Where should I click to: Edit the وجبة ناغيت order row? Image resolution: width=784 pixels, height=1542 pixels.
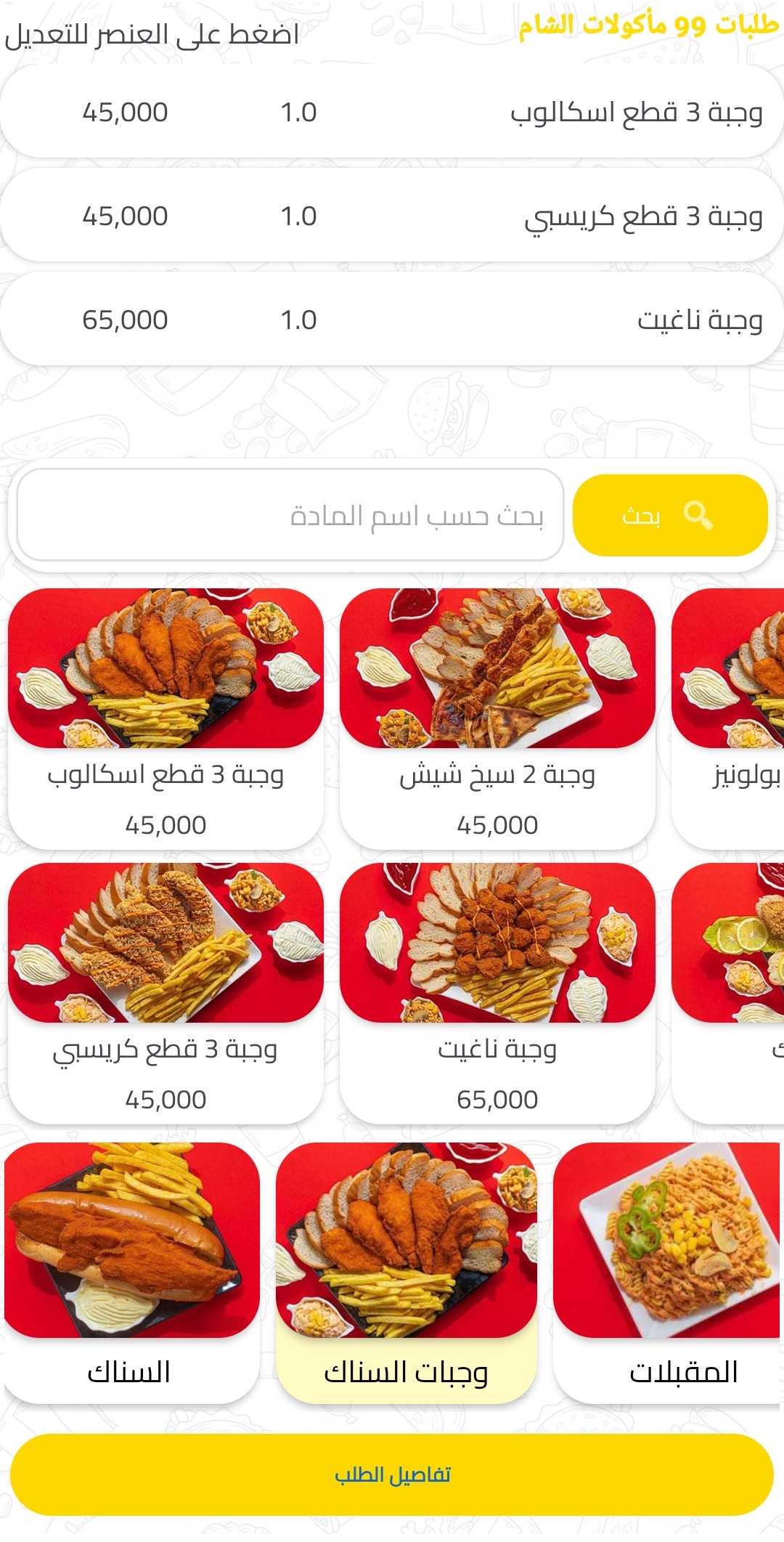coord(392,318)
